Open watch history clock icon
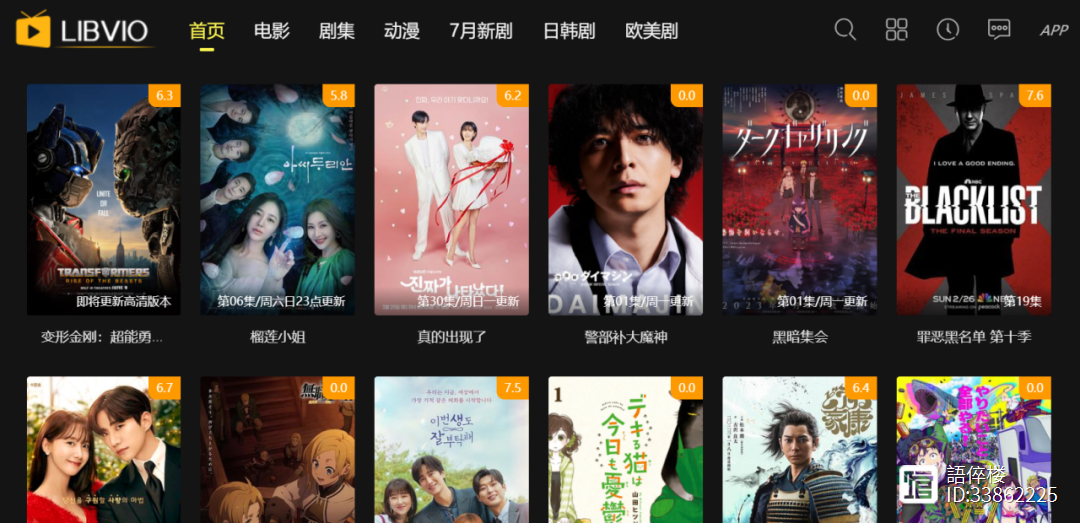This screenshot has width=1080, height=523. pos(947,30)
